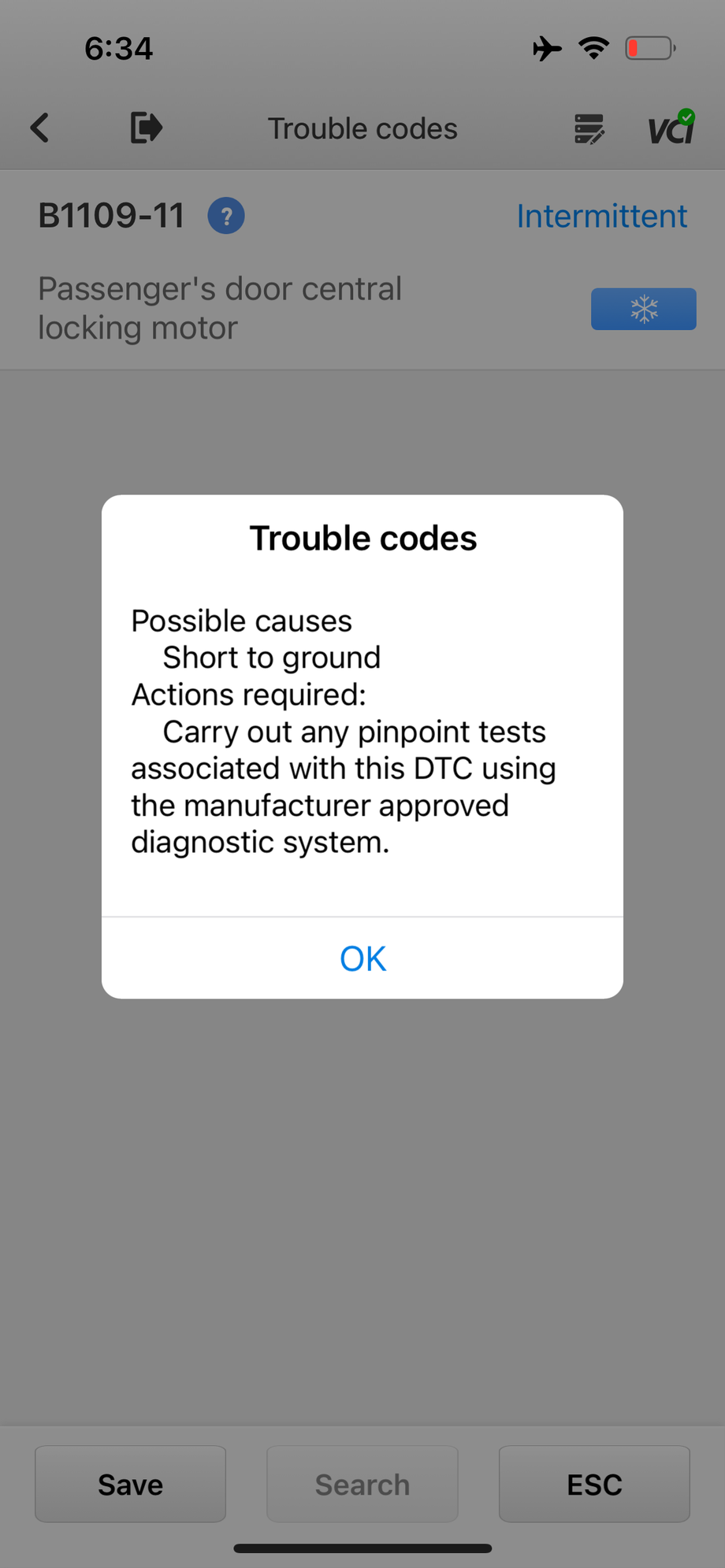This screenshot has width=725, height=1568.
Task: Go back using the top-left arrow
Action: pyautogui.click(x=40, y=128)
